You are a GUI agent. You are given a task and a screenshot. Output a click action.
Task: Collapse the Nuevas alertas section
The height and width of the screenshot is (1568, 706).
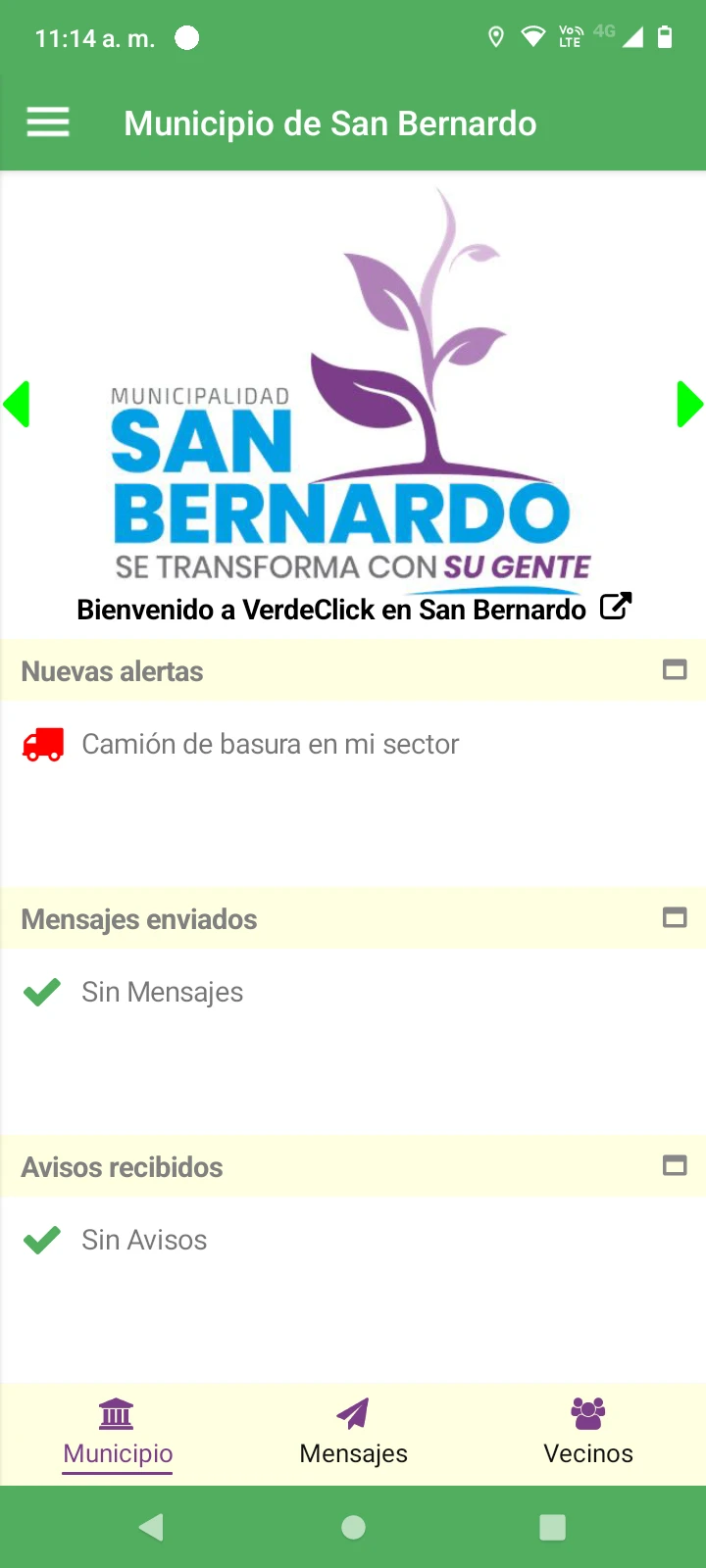tap(675, 670)
